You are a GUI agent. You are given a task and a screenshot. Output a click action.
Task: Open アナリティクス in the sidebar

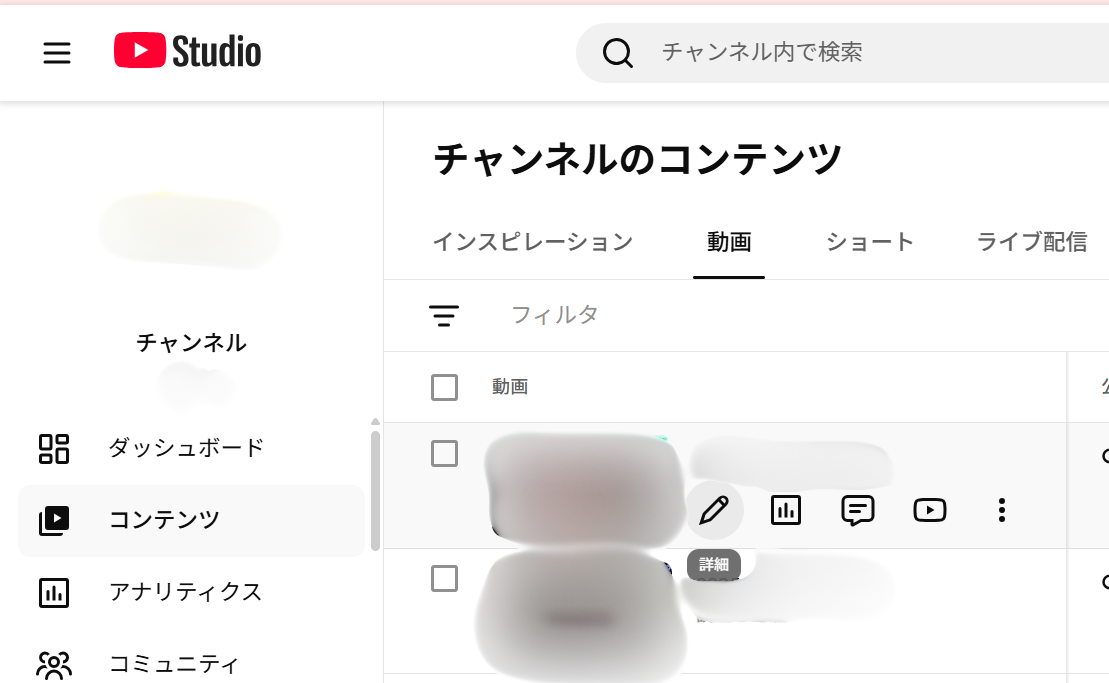185,592
